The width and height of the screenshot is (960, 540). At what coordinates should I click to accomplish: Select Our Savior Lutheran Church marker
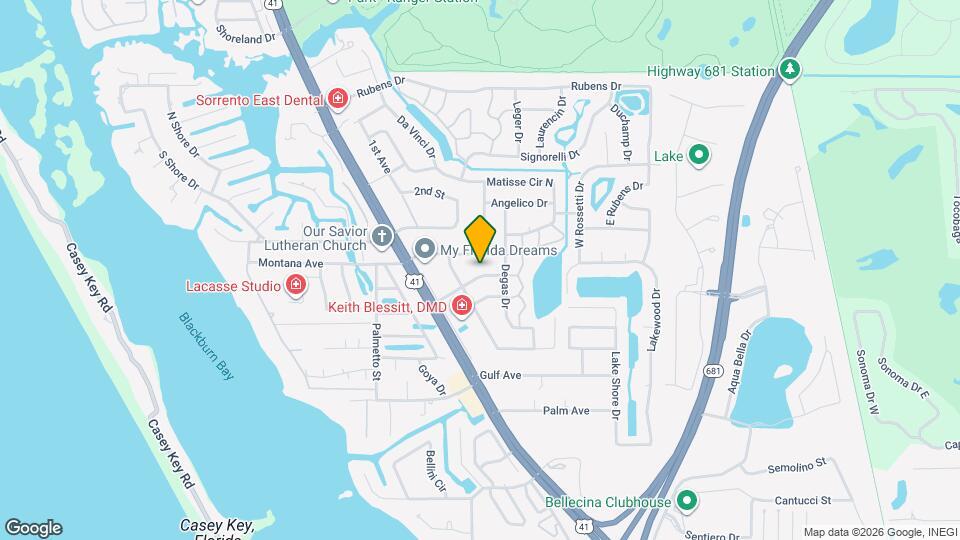[380, 237]
